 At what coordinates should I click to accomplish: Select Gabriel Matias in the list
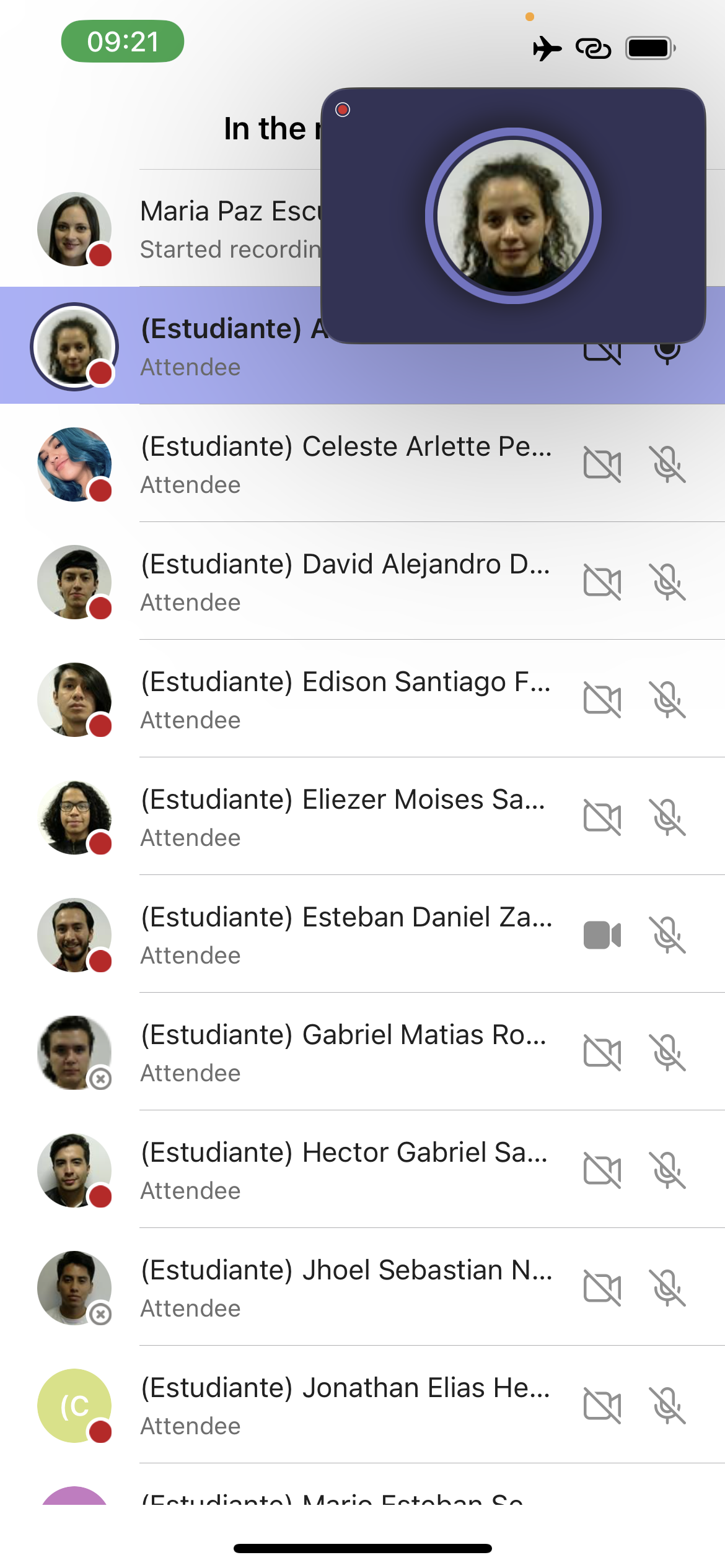[346, 1052]
